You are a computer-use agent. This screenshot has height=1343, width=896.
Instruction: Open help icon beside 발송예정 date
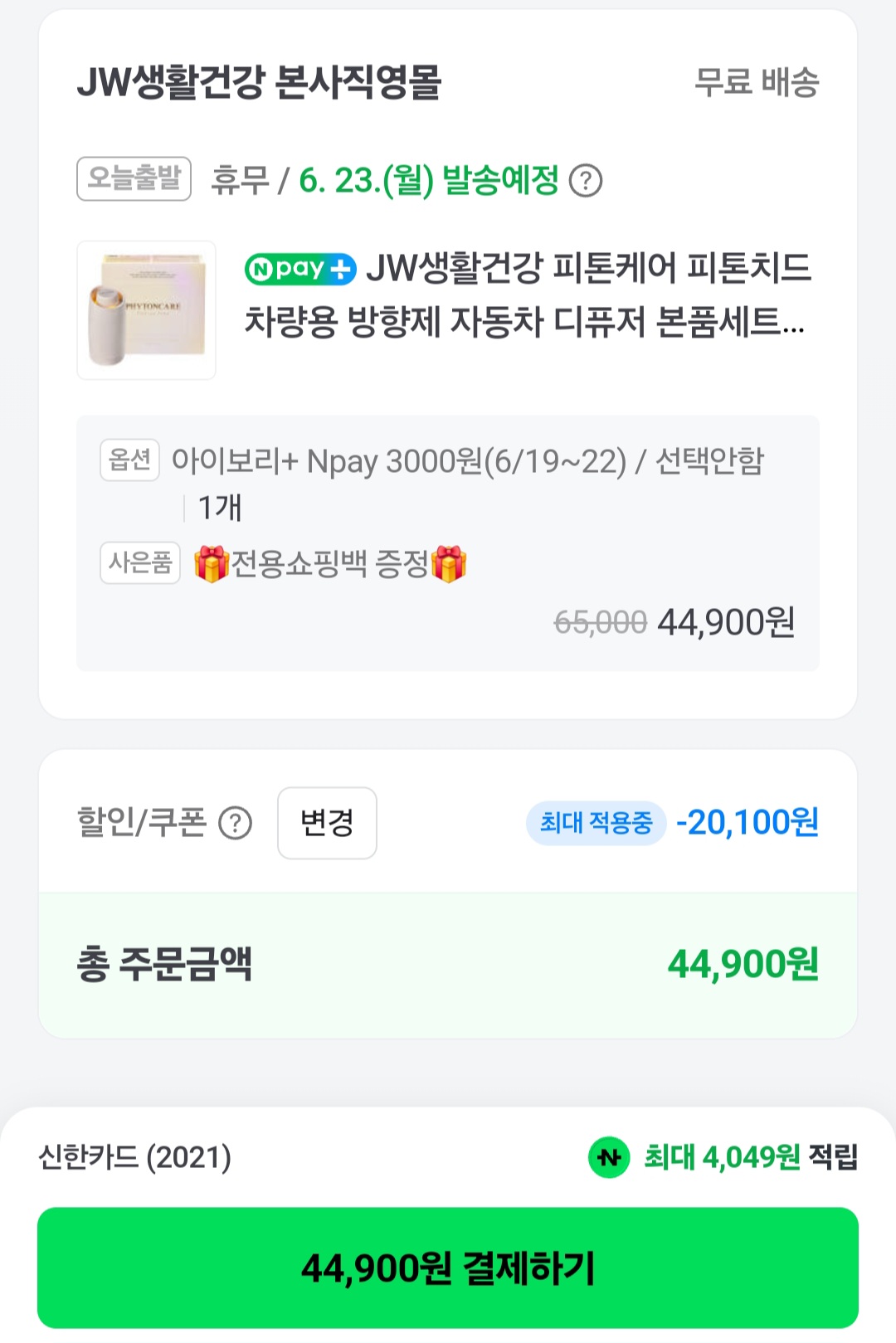coord(586,180)
